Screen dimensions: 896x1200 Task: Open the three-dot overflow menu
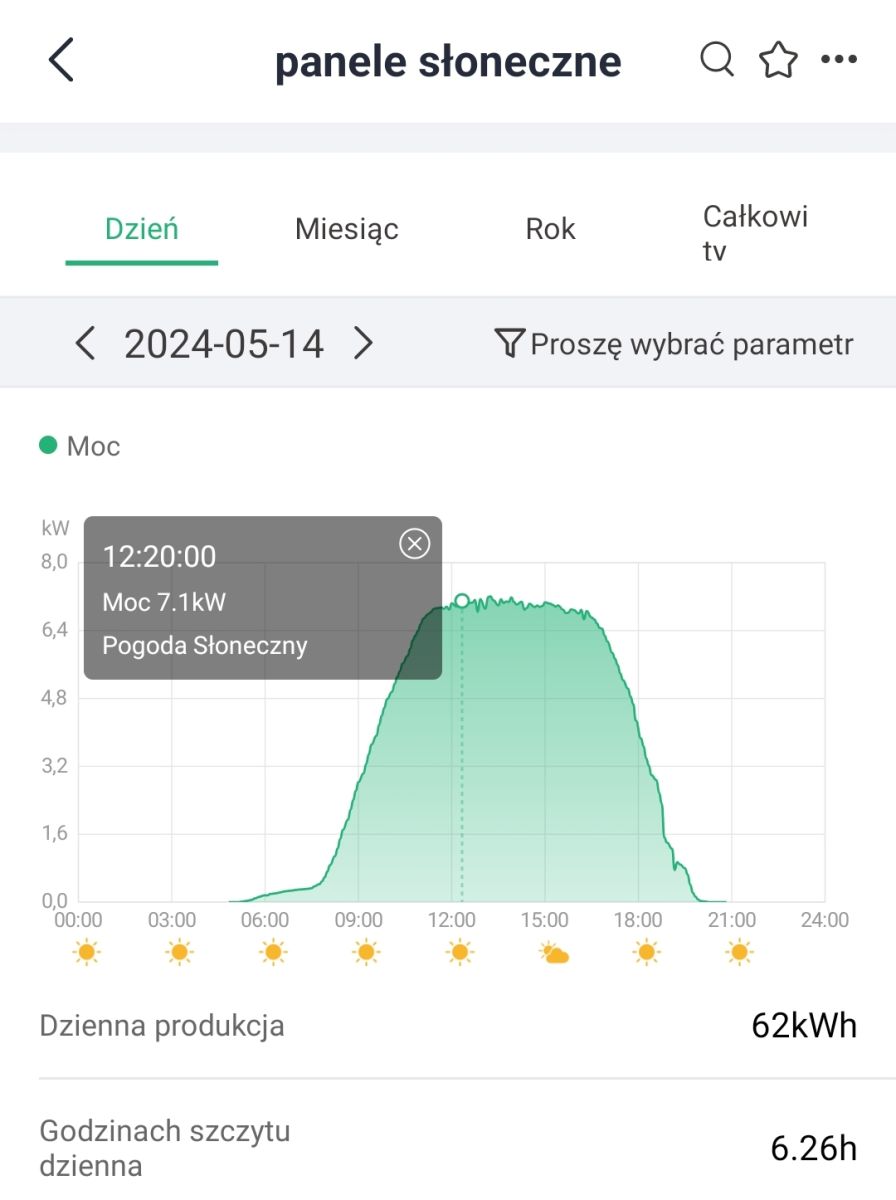click(x=838, y=60)
